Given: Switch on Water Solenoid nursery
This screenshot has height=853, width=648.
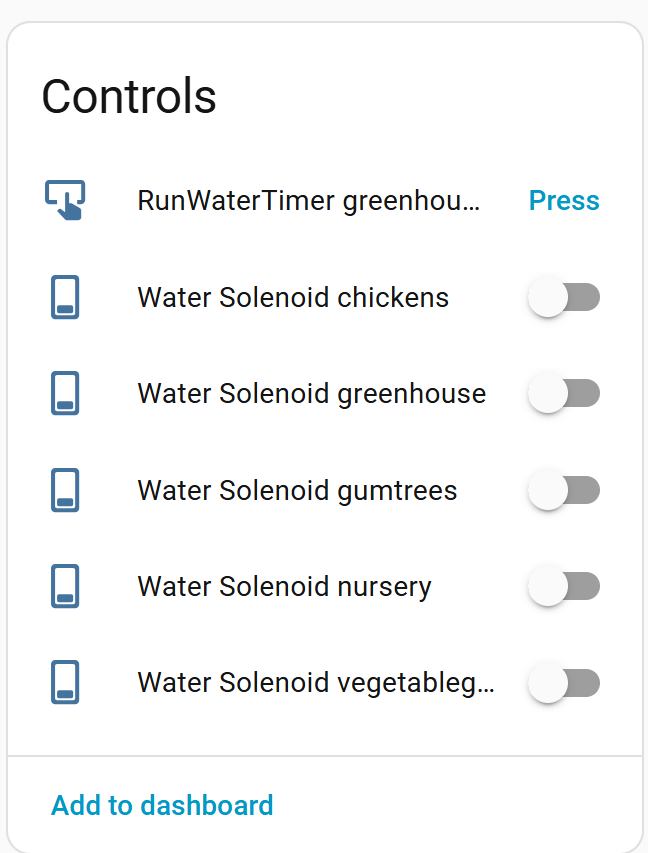Looking at the screenshot, I should (563, 587).
